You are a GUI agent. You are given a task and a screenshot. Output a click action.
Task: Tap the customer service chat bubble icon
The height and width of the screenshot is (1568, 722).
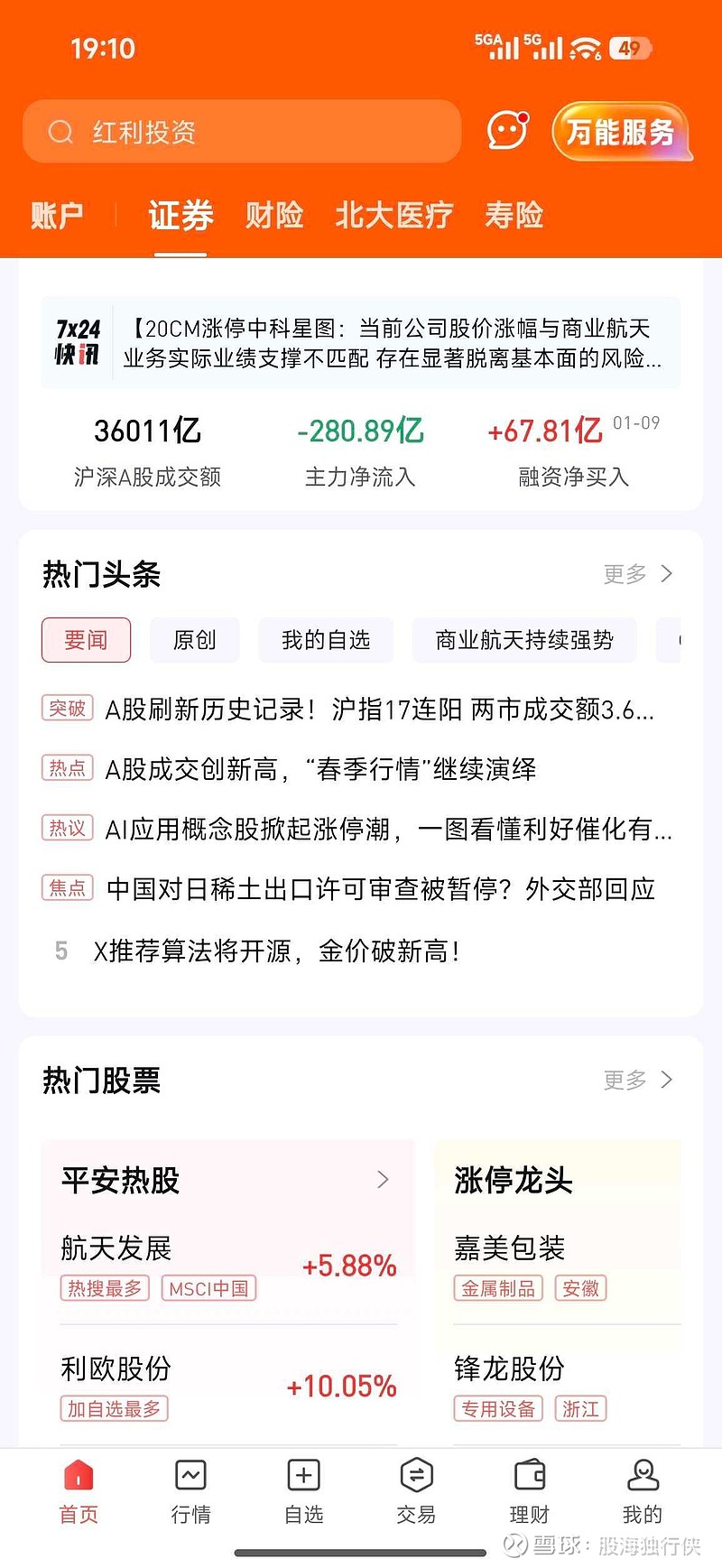[x=506, y=131]
